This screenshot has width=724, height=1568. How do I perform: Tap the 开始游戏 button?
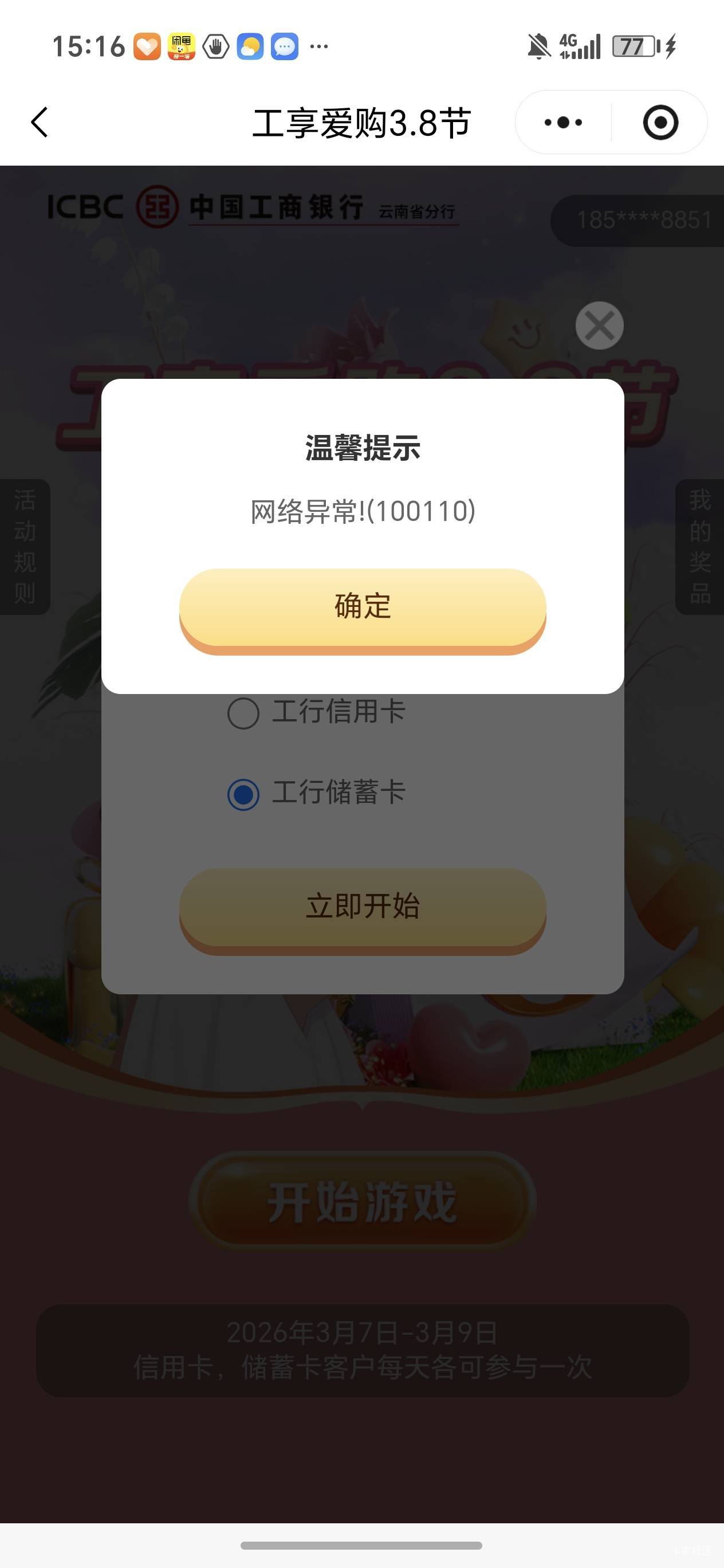click(363, 1202)
